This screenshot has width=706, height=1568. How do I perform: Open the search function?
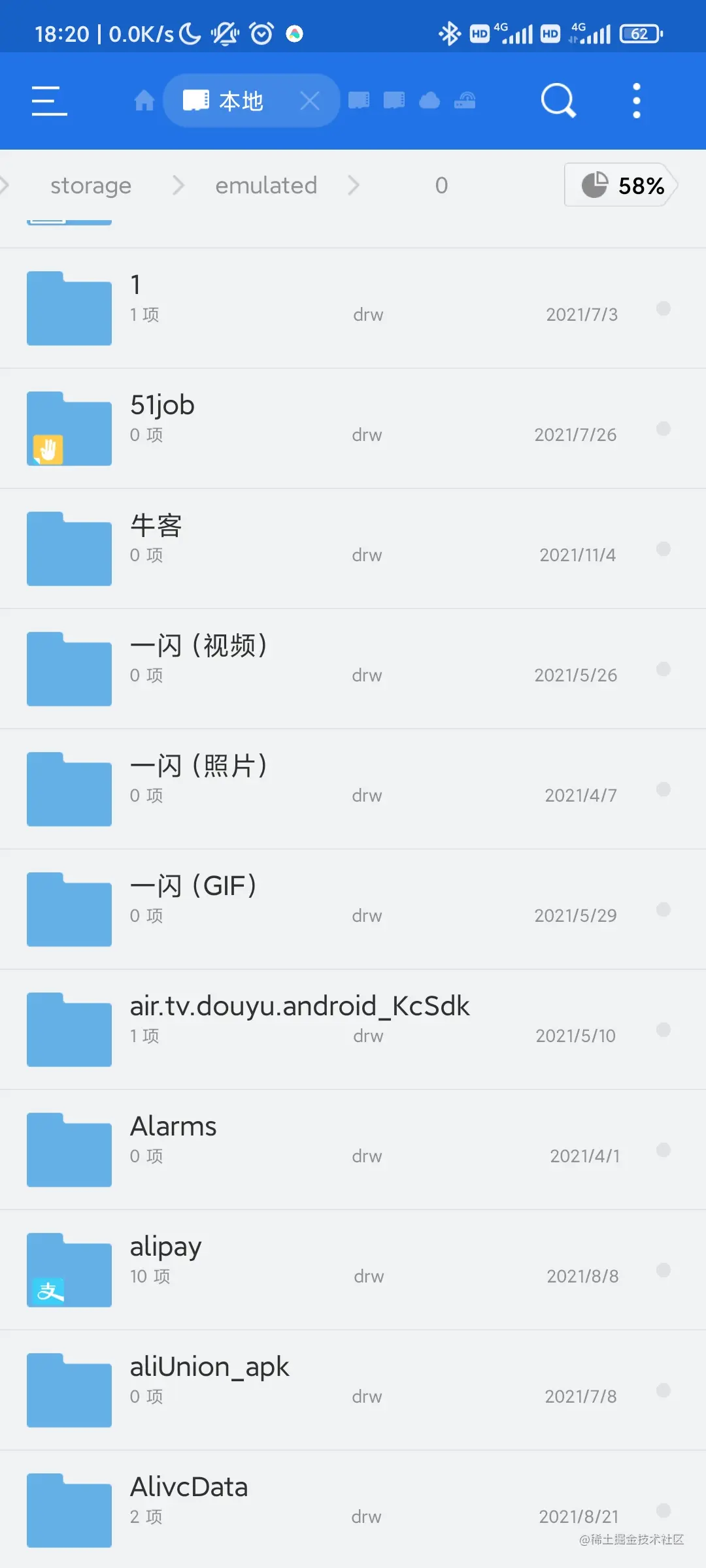(x=558, y=101)
